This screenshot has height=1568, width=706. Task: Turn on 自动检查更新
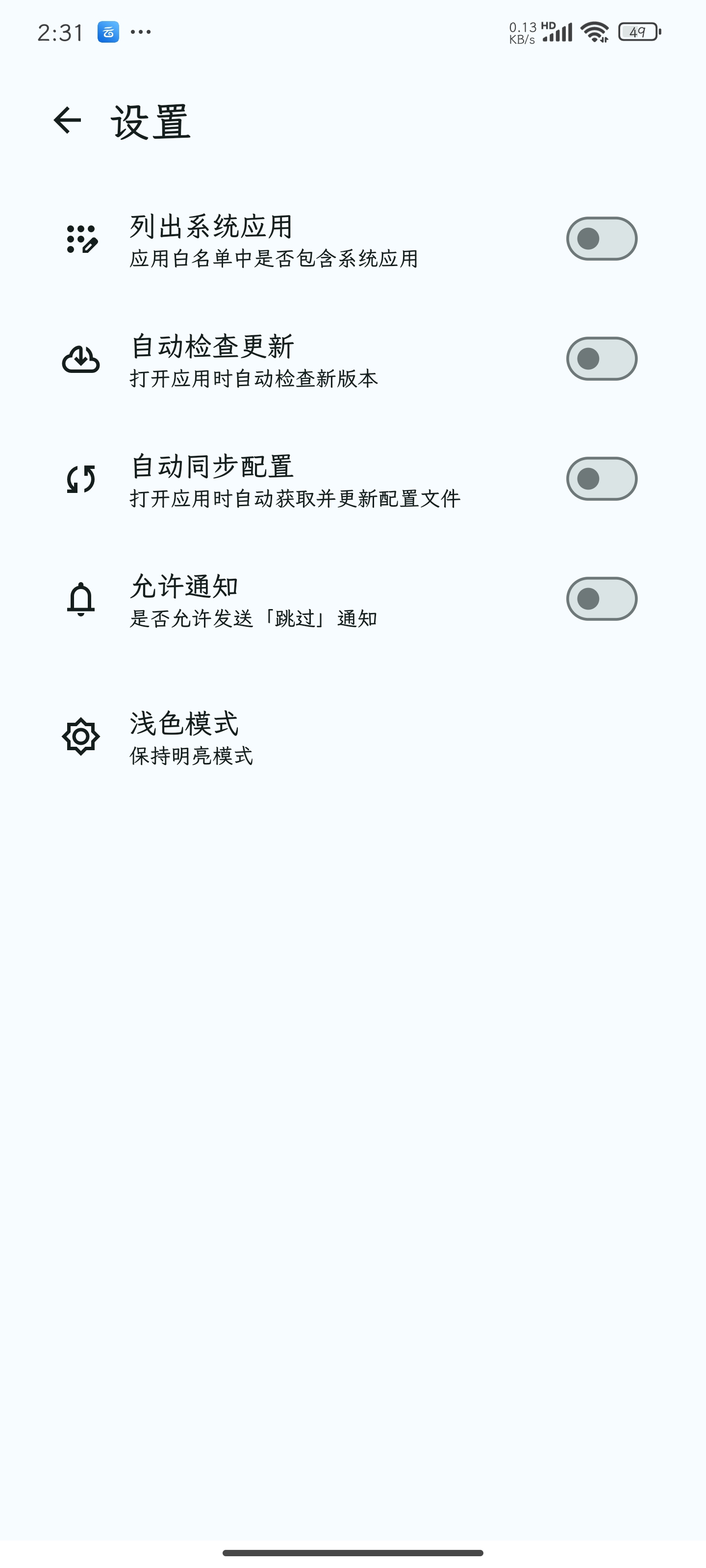601,359
